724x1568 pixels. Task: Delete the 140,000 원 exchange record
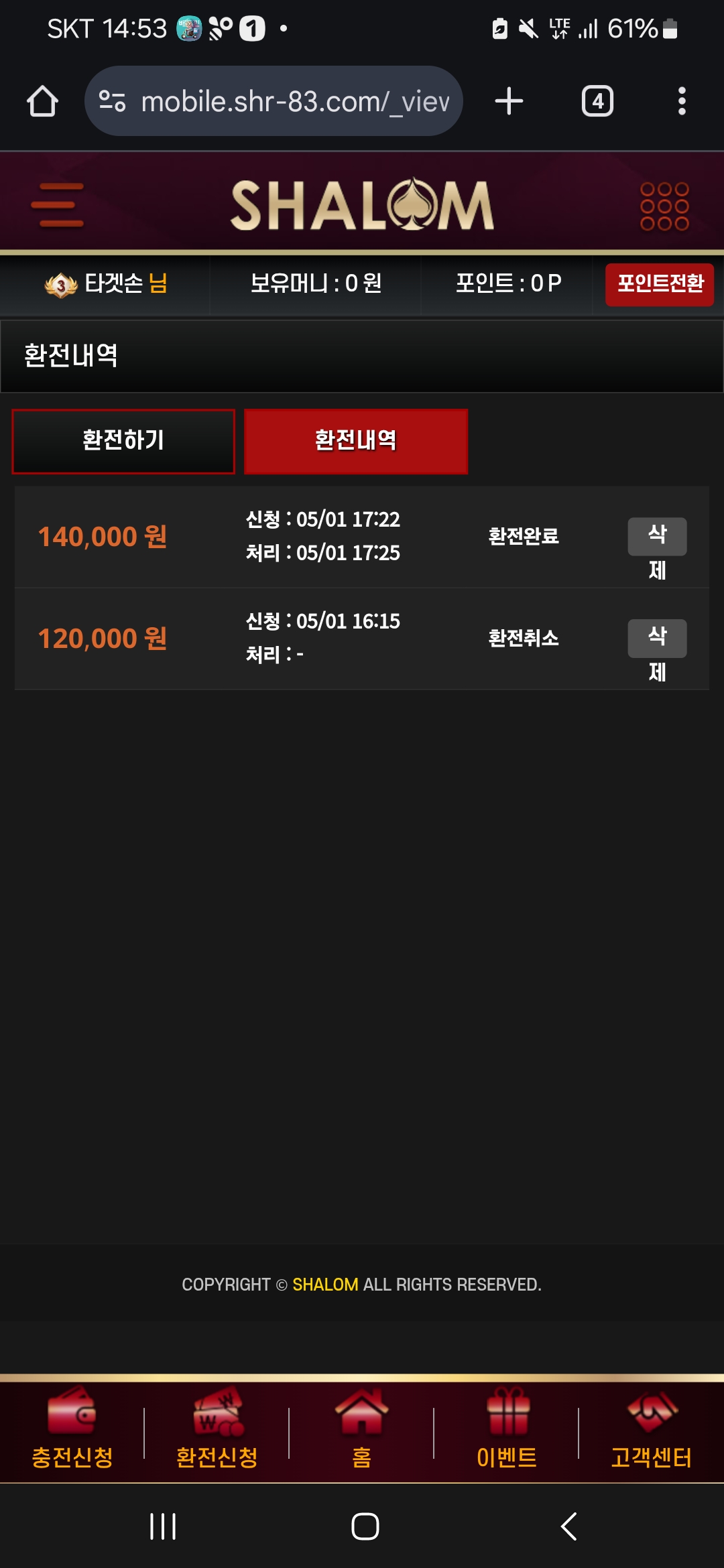click(656, 537)
